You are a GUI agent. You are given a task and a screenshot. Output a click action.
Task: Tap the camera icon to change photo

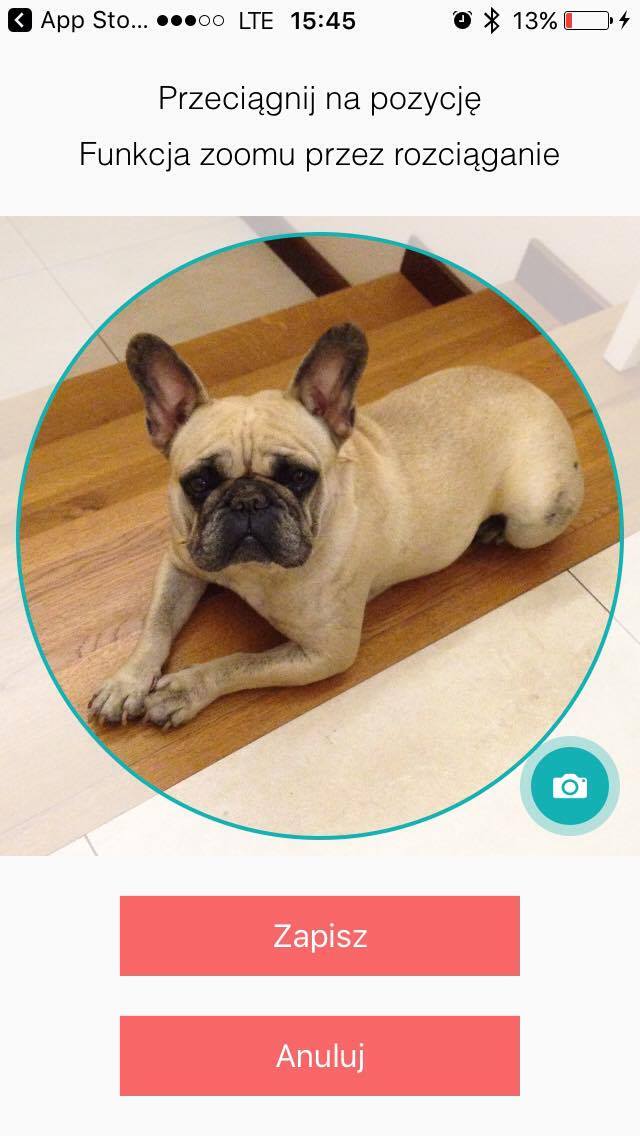(570, 785)
